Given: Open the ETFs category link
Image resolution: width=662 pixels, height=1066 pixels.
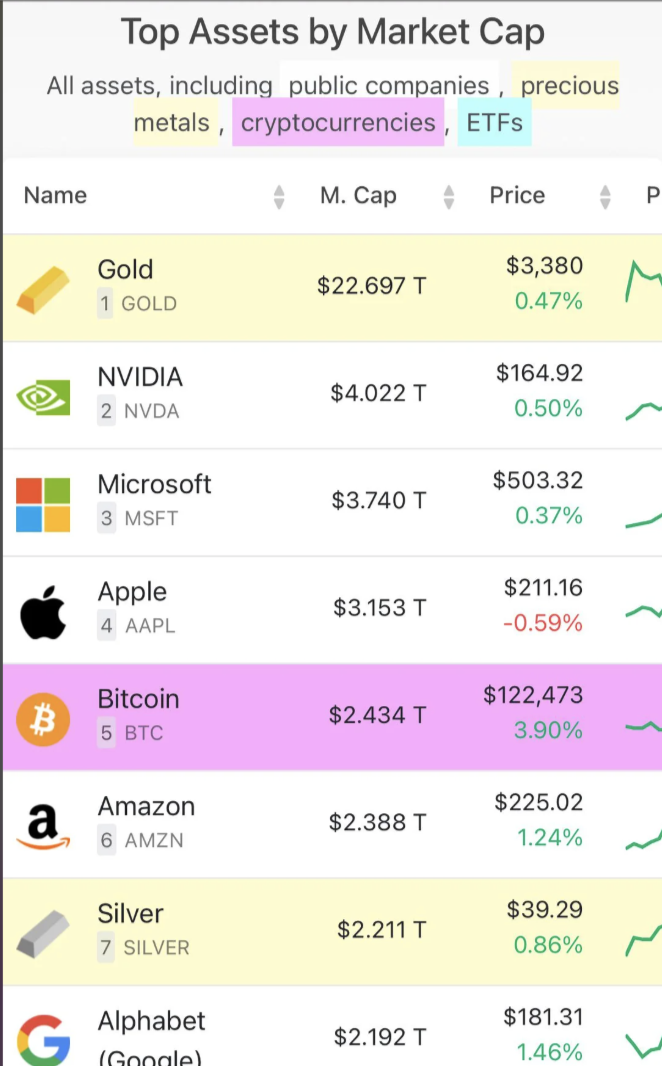Looking at the screenshot, I should click(494, 122).
